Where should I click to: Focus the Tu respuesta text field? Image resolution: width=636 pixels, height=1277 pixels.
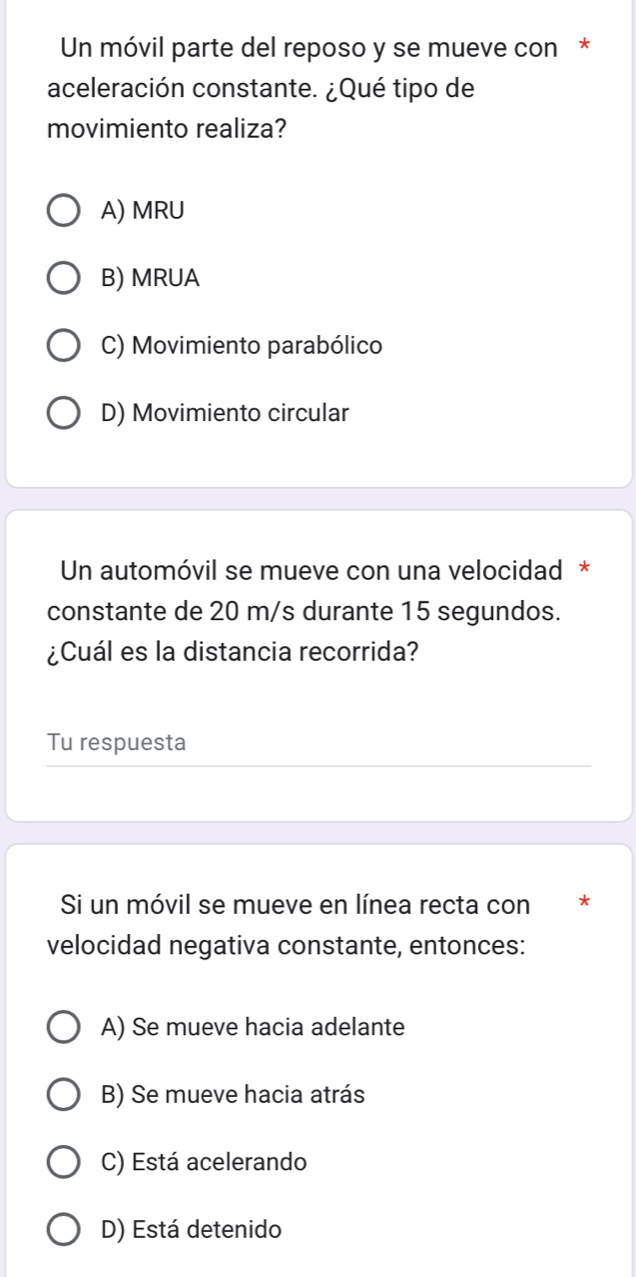318,745
